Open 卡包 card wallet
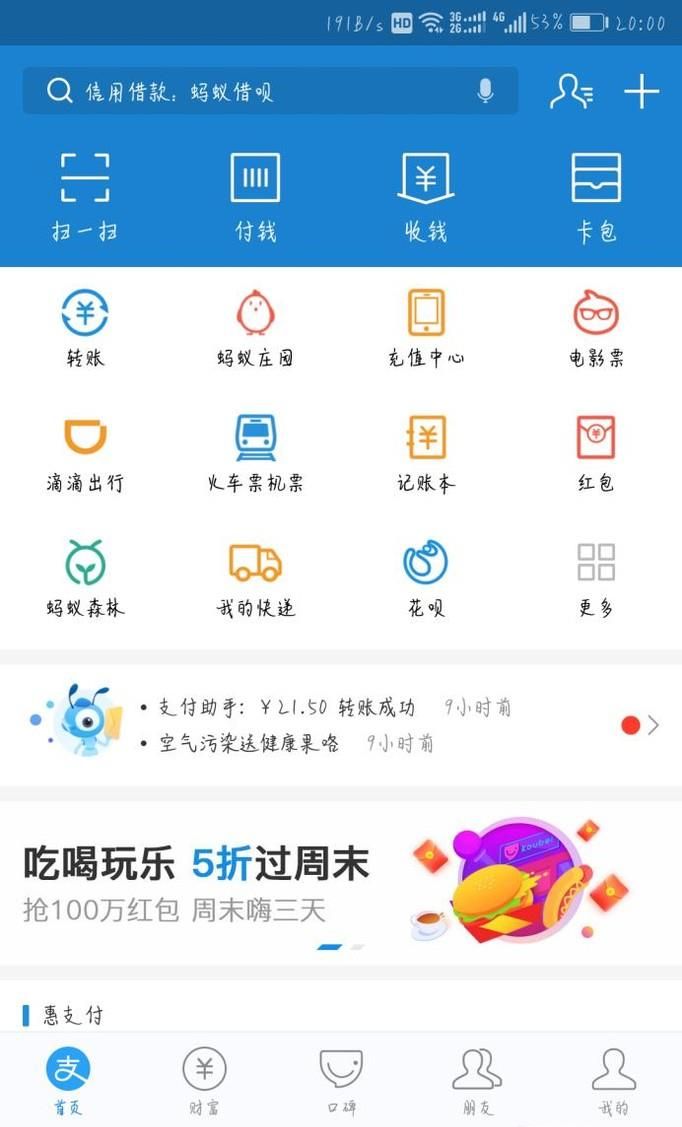The height and width of the screenshot is (1127, 682). [596, 197]
